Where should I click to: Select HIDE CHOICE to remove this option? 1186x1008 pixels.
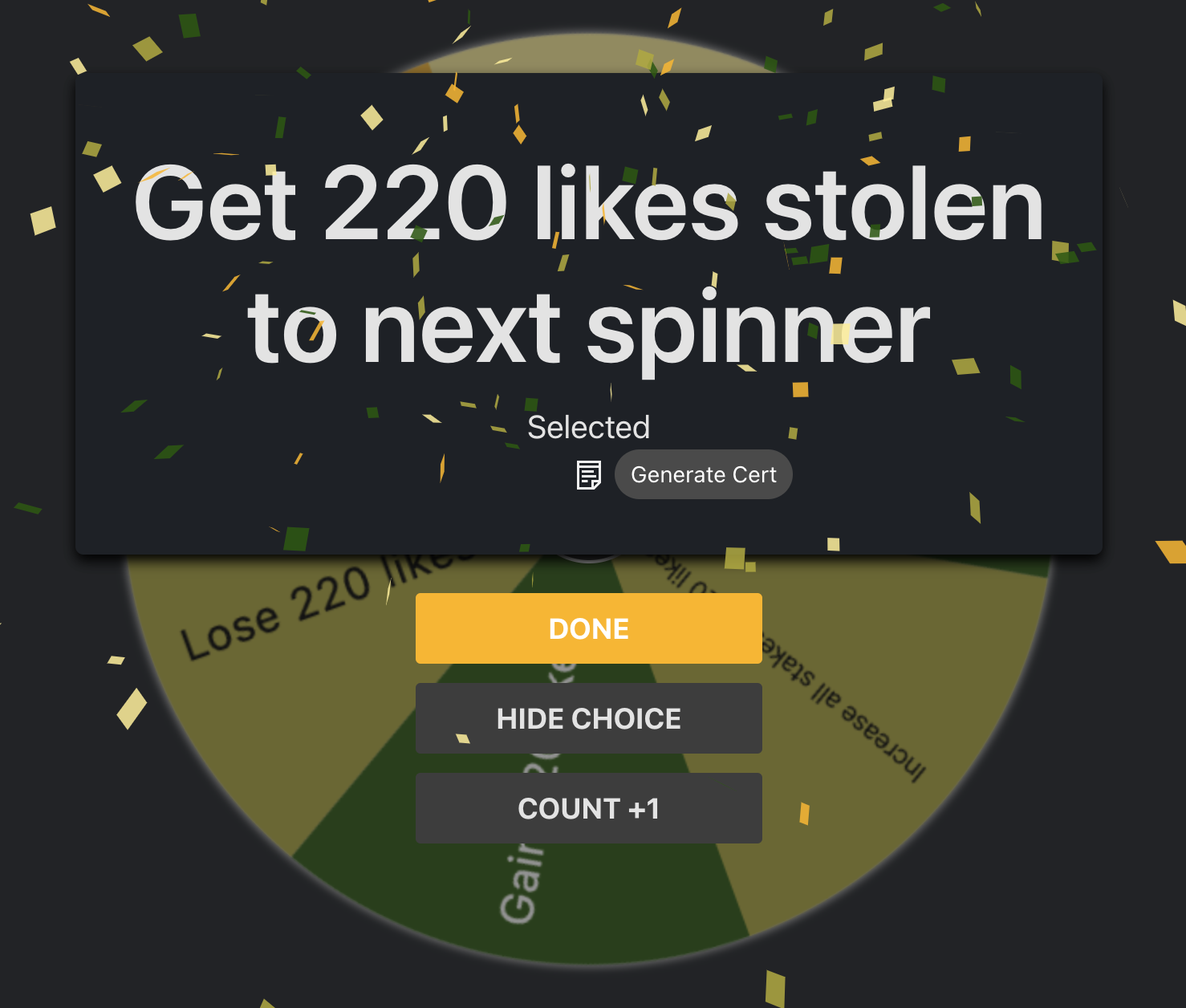(588, 718)
